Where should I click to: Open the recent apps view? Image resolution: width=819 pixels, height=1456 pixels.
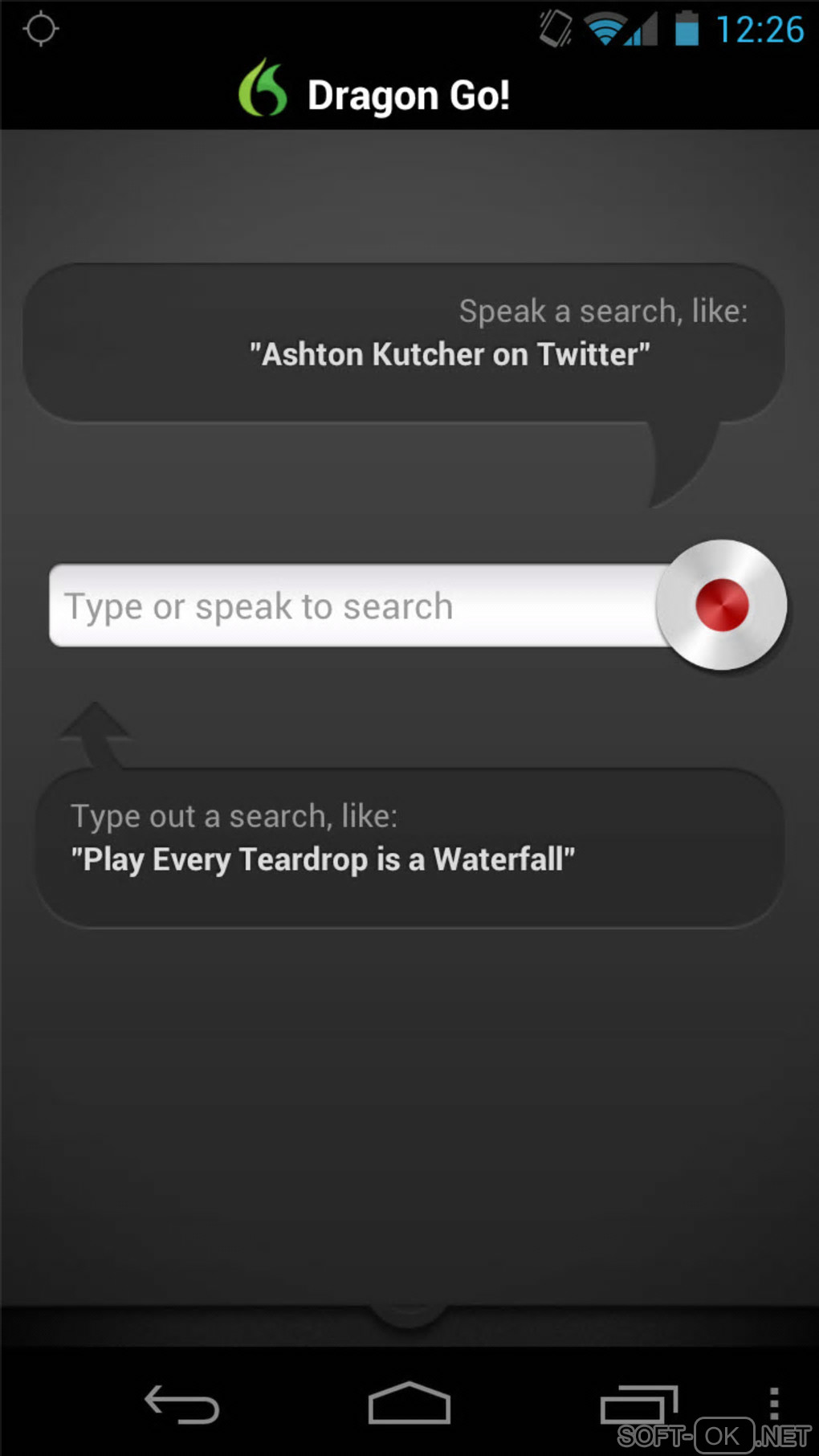638,1405
